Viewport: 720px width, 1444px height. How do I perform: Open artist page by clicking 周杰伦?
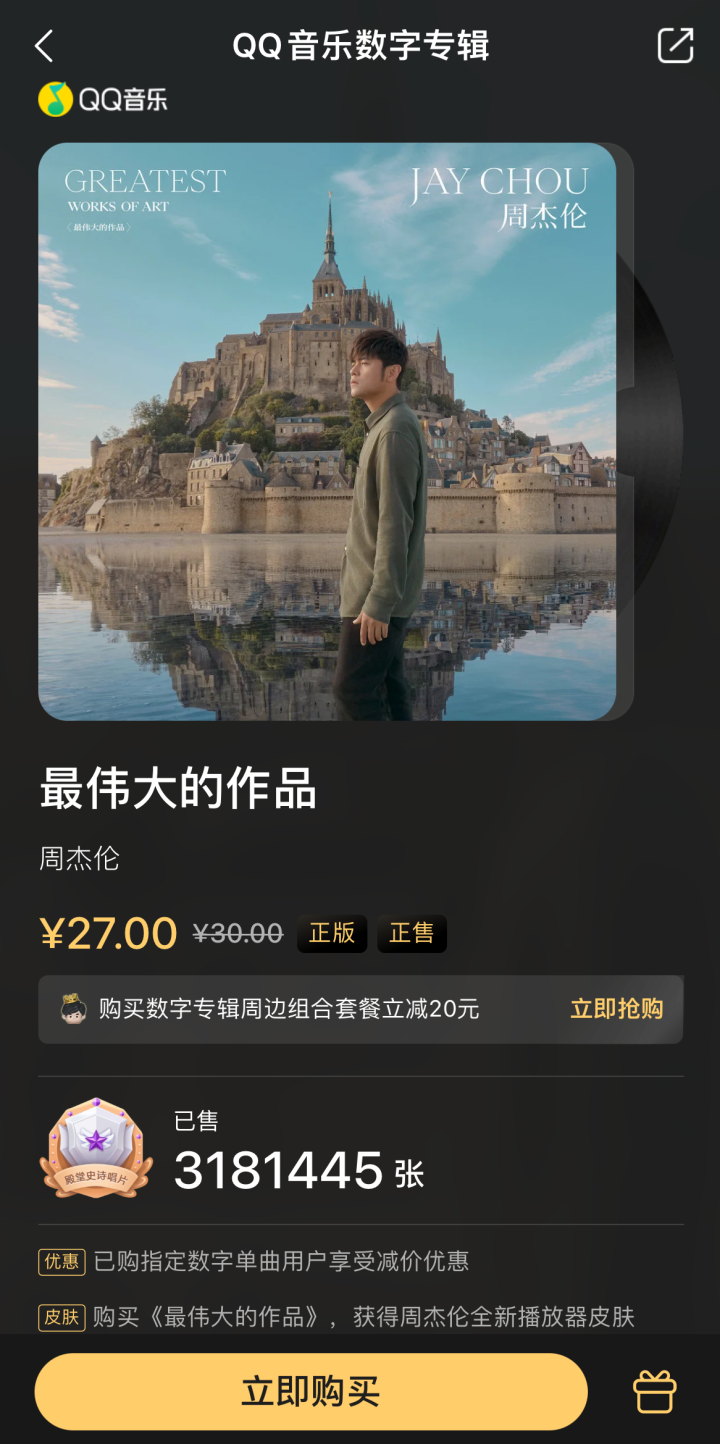click(x=79, y=859)
